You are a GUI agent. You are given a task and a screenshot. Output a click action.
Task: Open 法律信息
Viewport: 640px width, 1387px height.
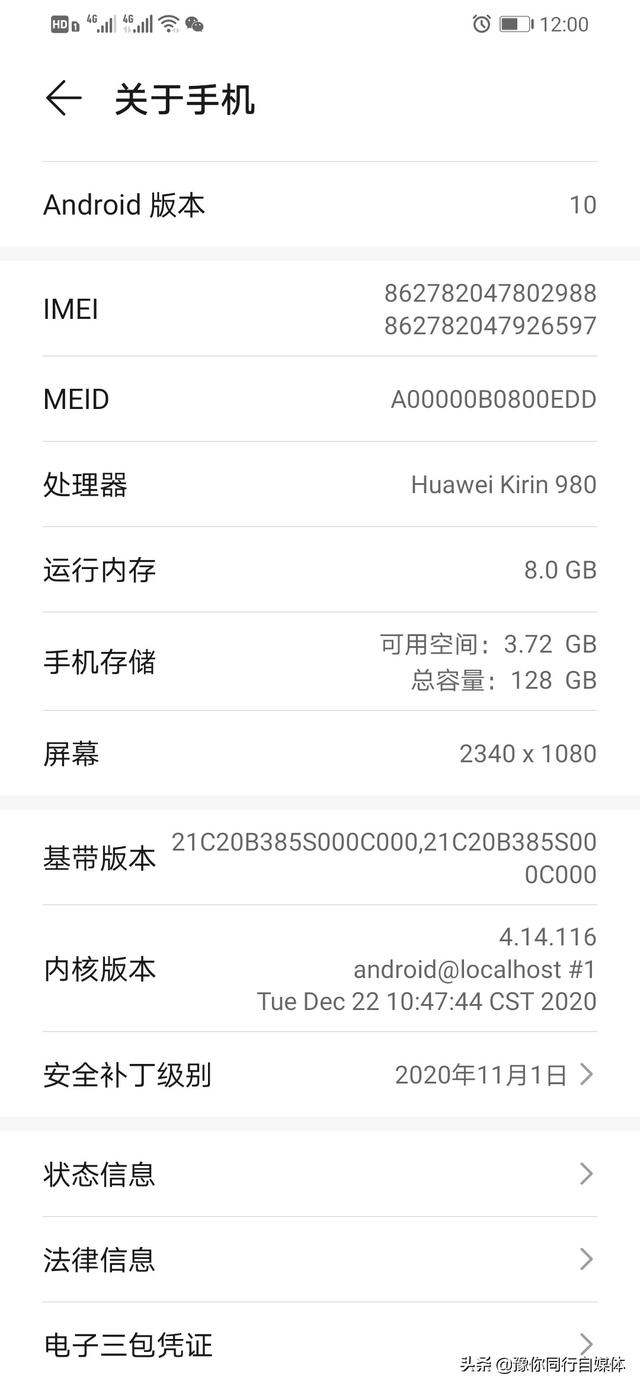(x=320, y=1259)
